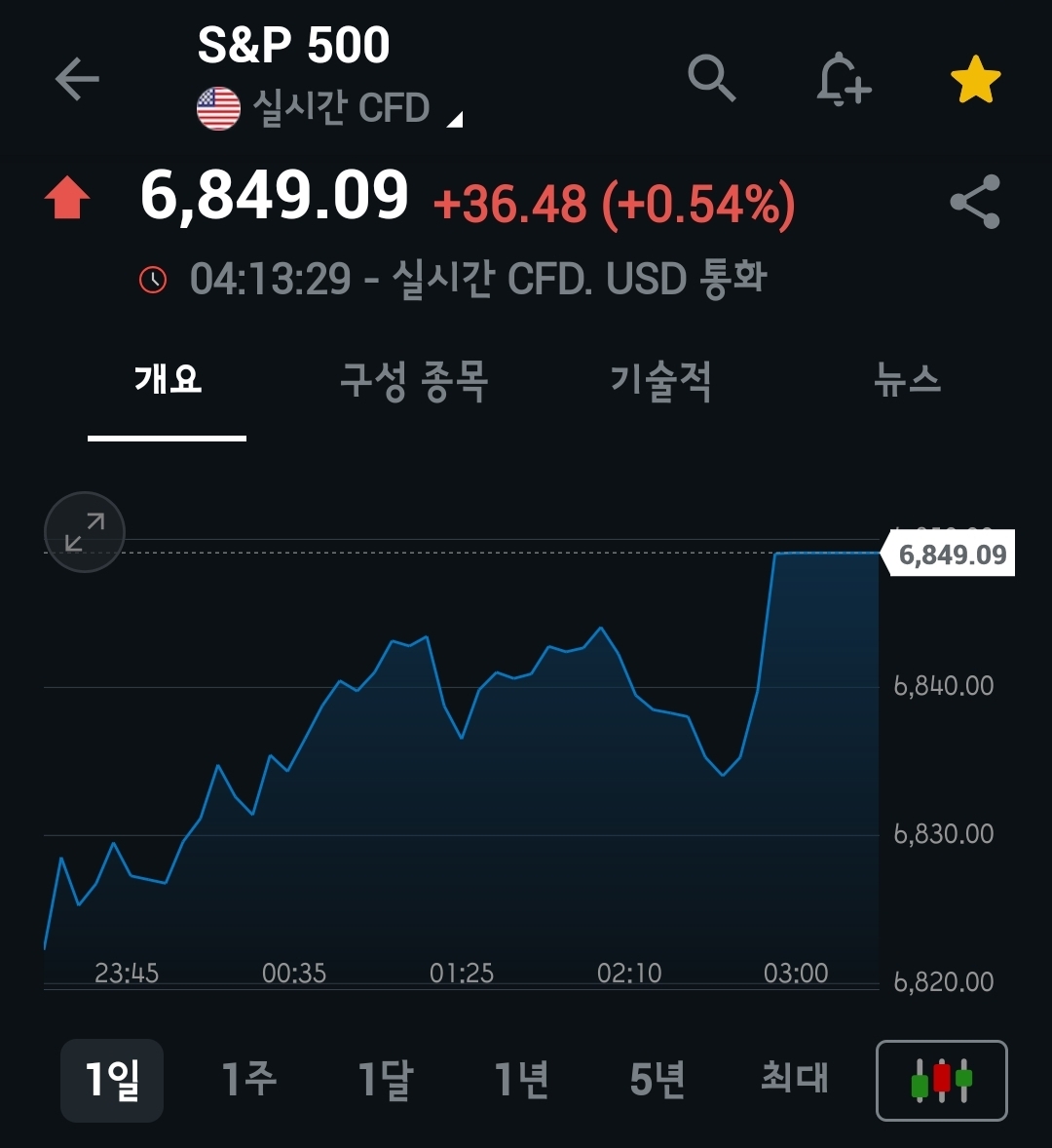1052x1148 pixels.
Task: Open the 뉴스 tab
Action: pyautogui.click(x=907, y=380)
